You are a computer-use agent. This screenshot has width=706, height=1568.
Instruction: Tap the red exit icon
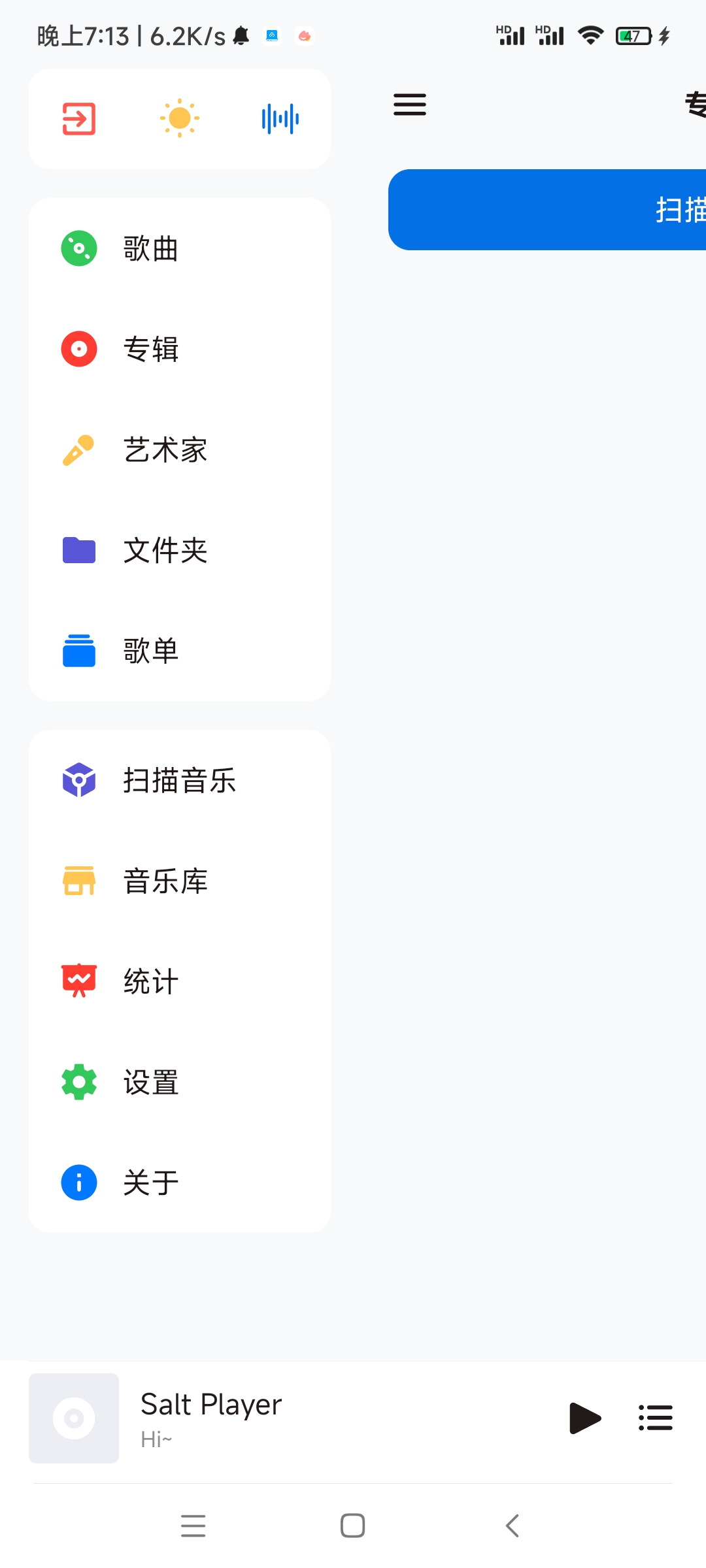click(79, 119)
